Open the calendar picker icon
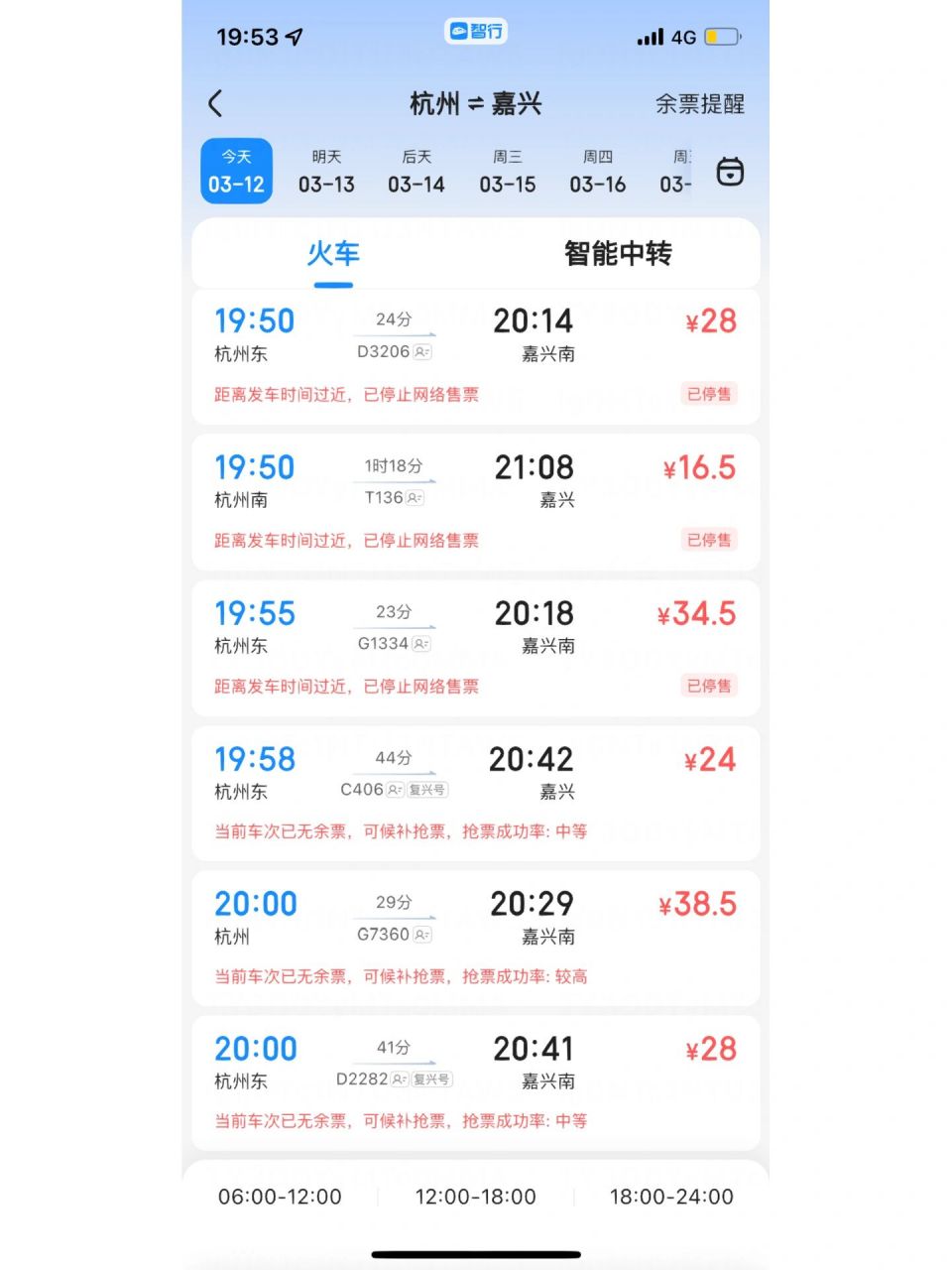This screenshot has height=1270, width=952. [730, 171]
